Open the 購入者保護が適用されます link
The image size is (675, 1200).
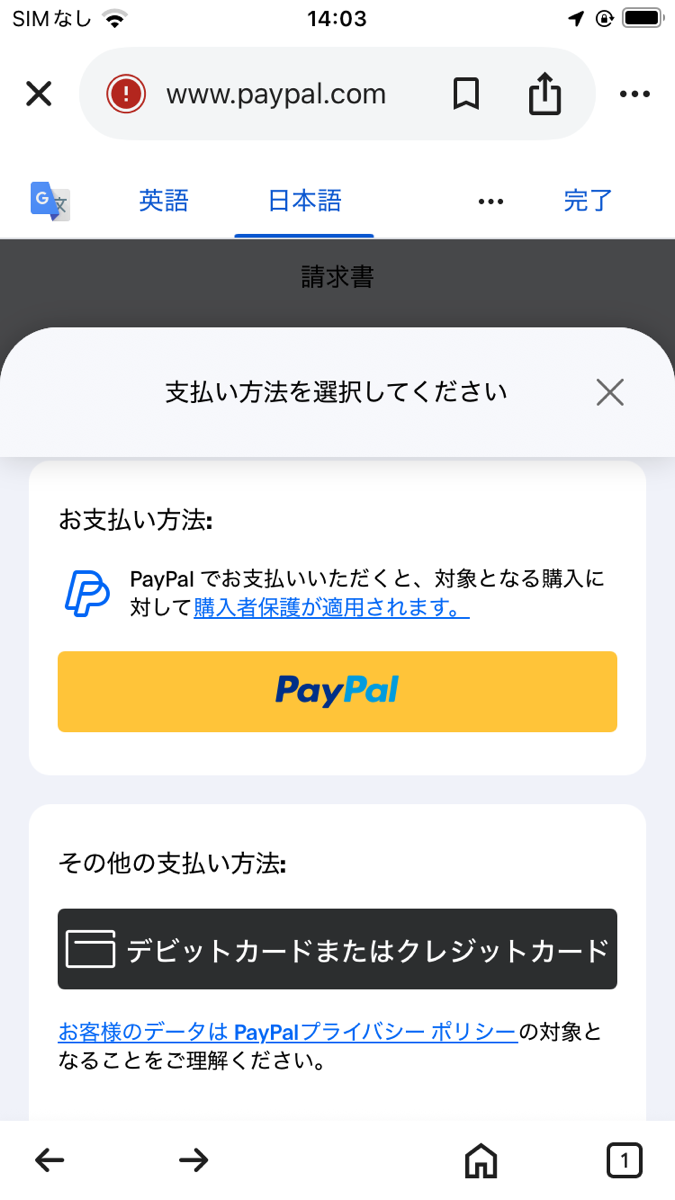pyautogui.click(x=331, y=607)
